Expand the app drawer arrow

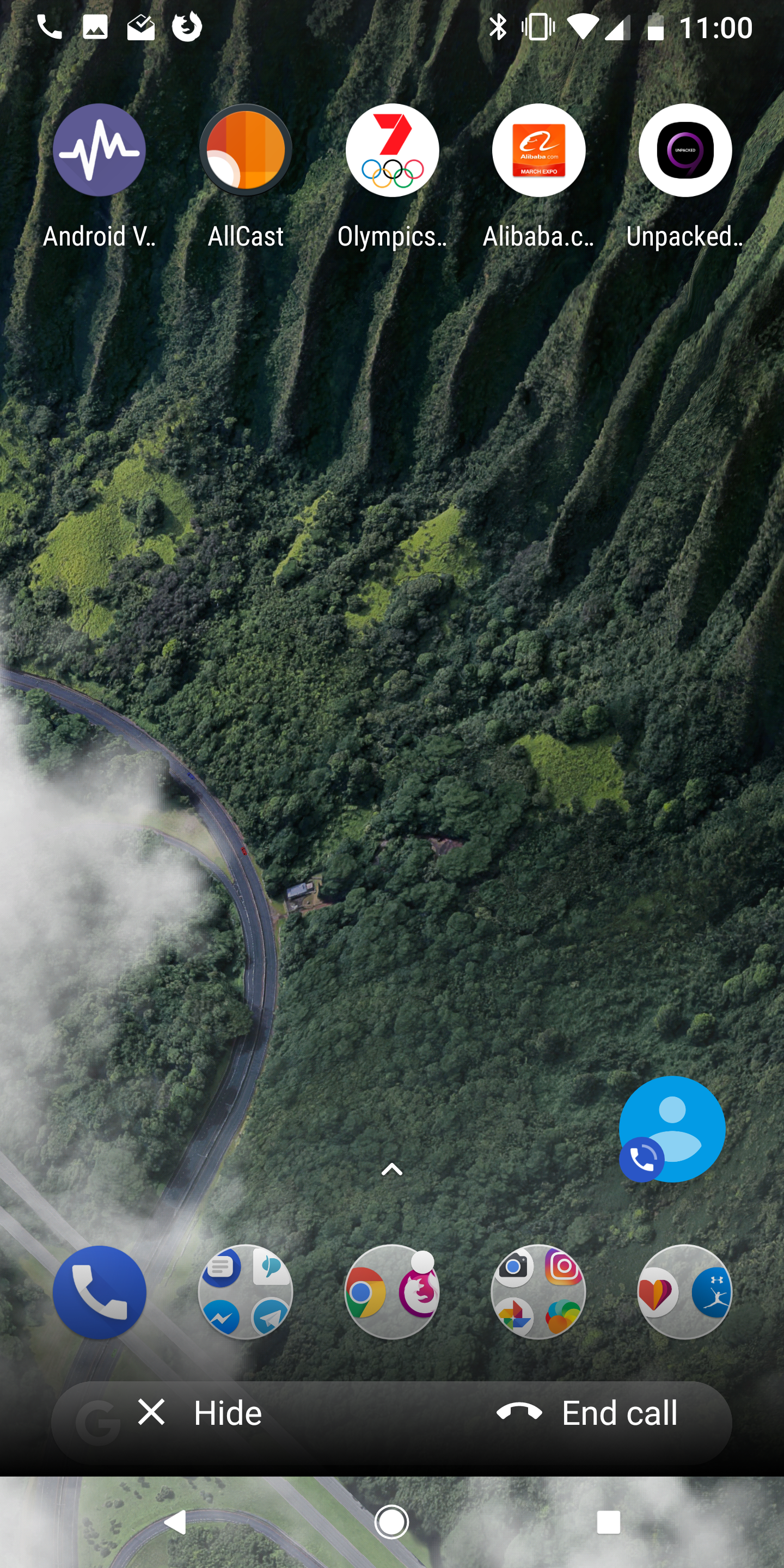coord(392,1169)
